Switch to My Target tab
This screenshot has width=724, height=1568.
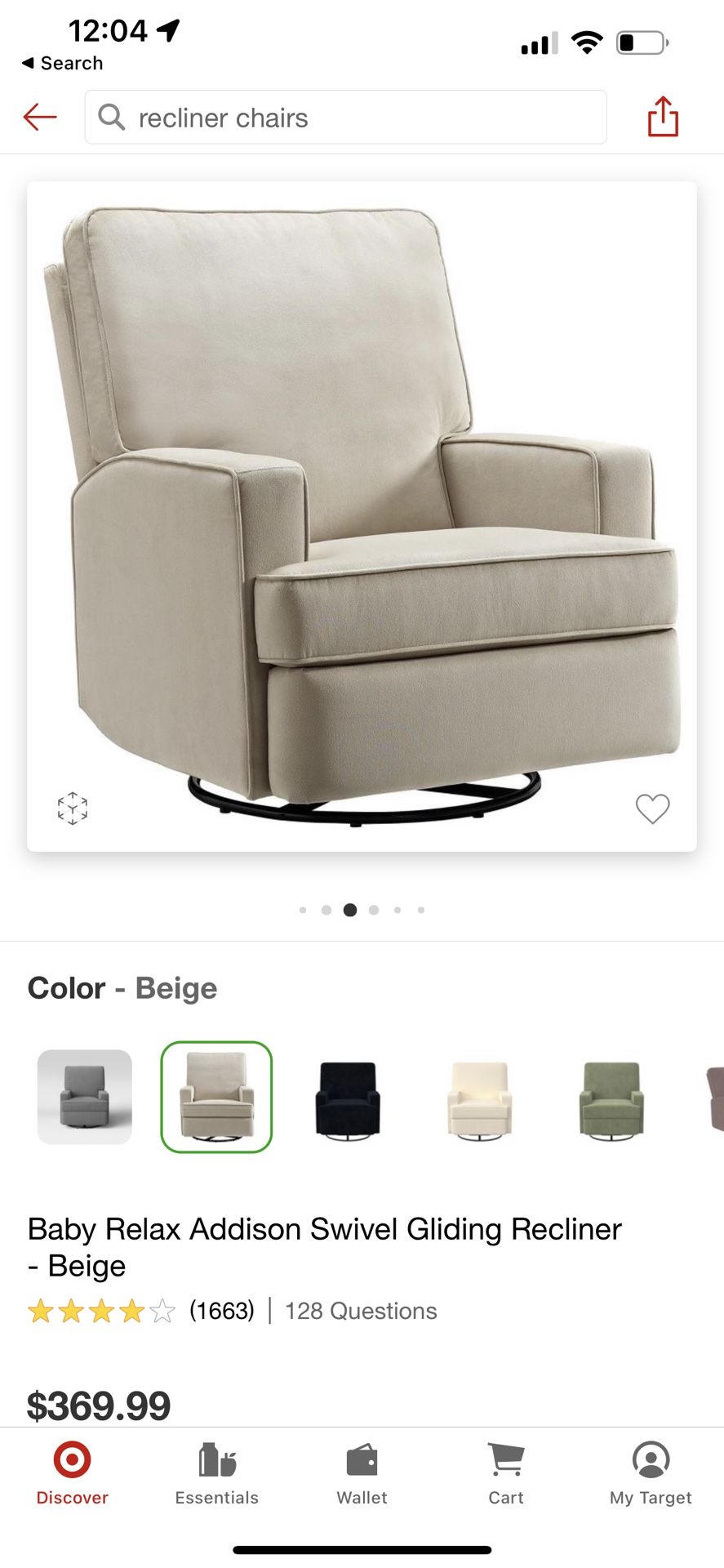coord(651,1475)
